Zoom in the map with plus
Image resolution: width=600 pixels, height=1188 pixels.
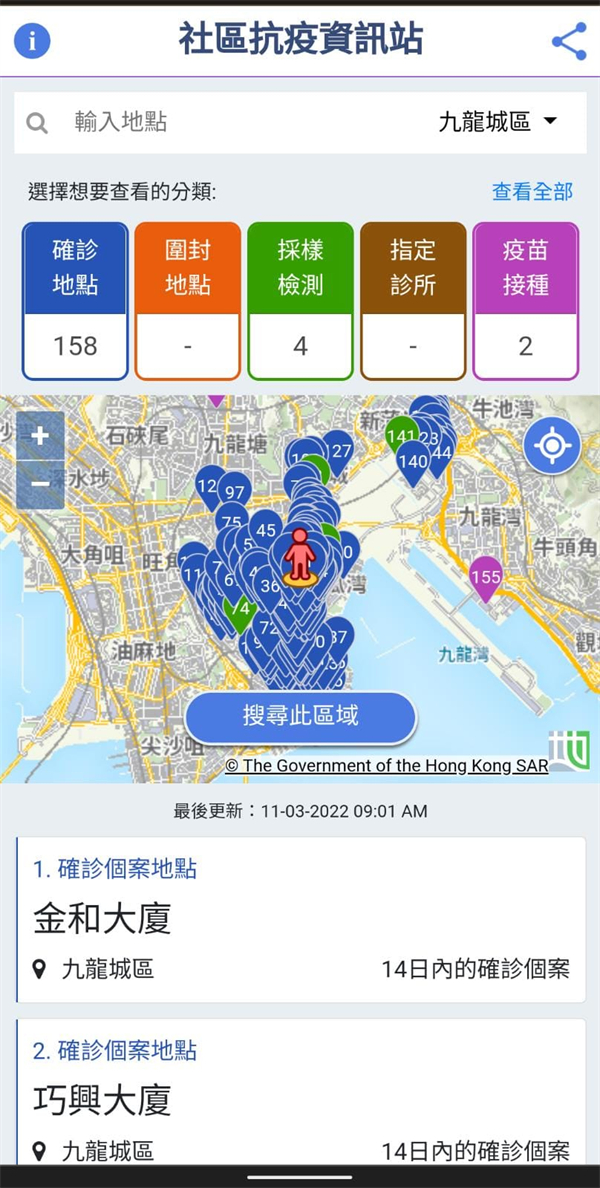(40, 437)
